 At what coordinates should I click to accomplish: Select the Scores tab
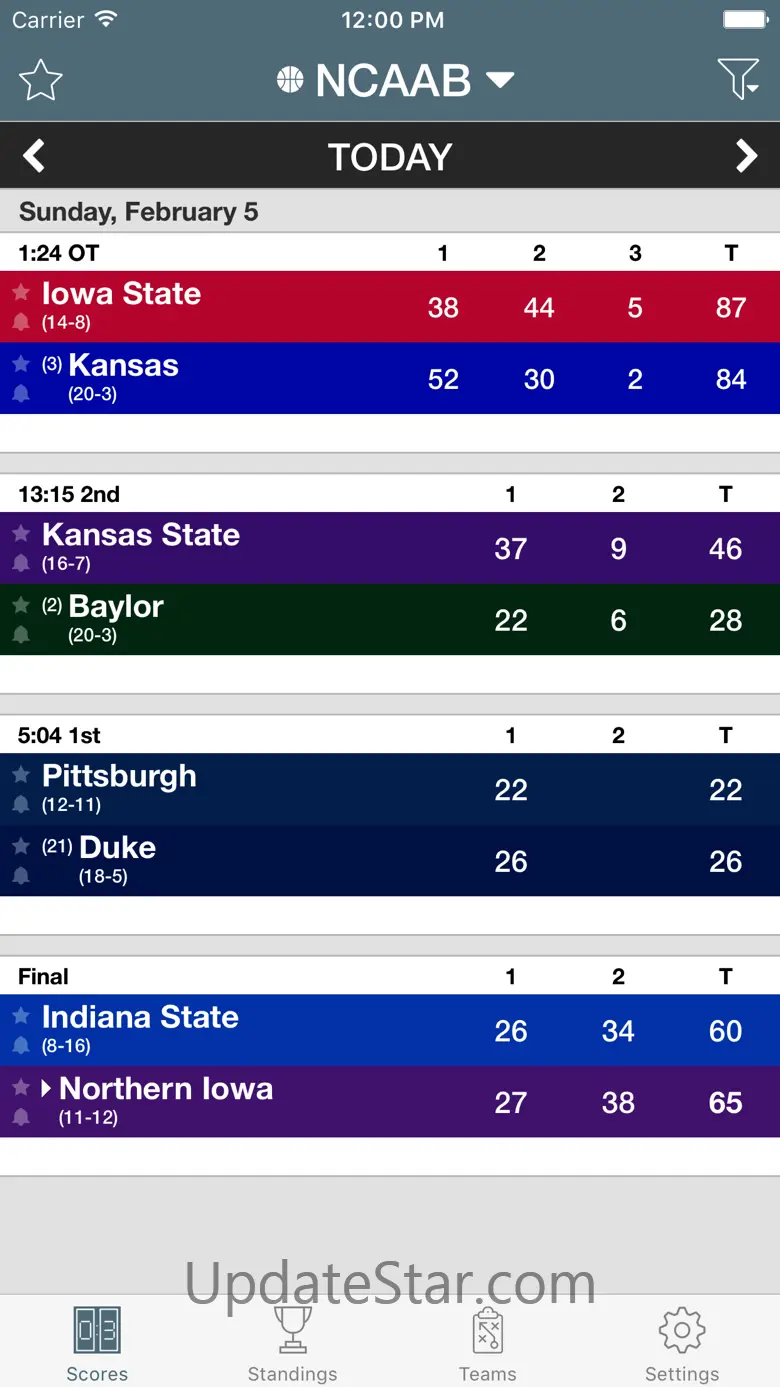pos(97,1344)
